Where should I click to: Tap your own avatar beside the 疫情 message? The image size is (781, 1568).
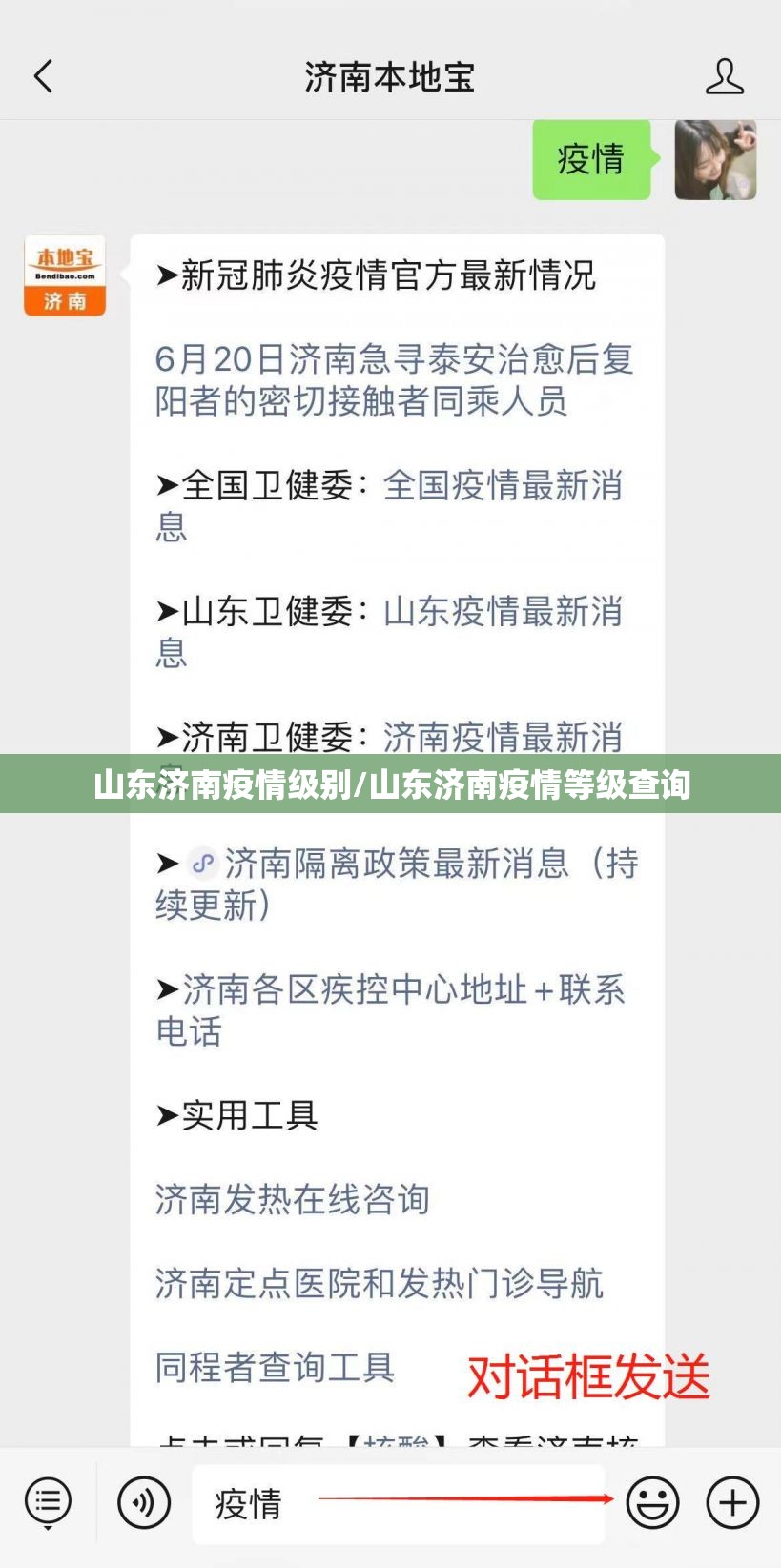(x=715, y=159)
